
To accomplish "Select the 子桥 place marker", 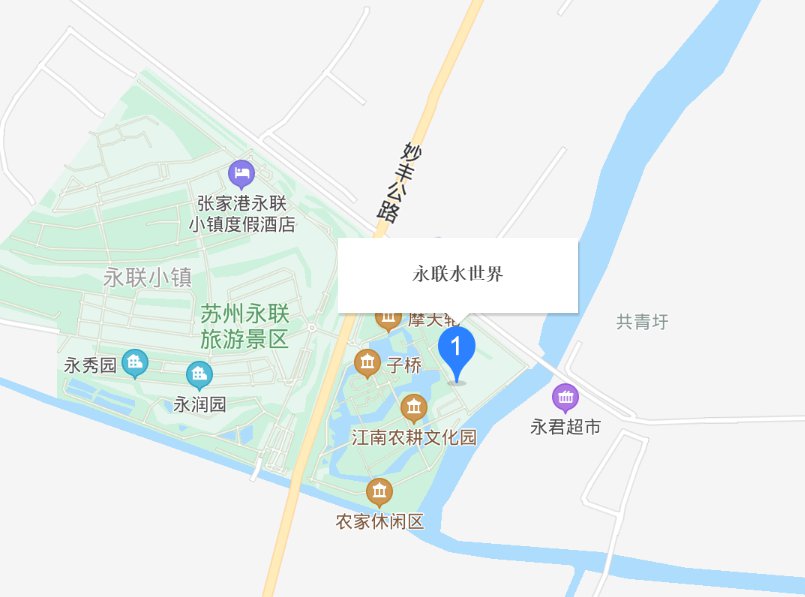I will tap(368, 363).
